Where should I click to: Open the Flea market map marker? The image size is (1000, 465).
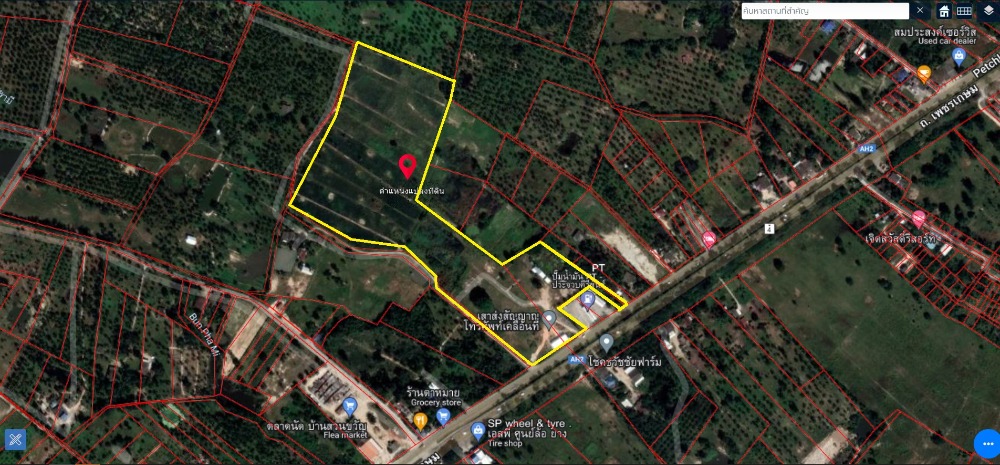349,405
